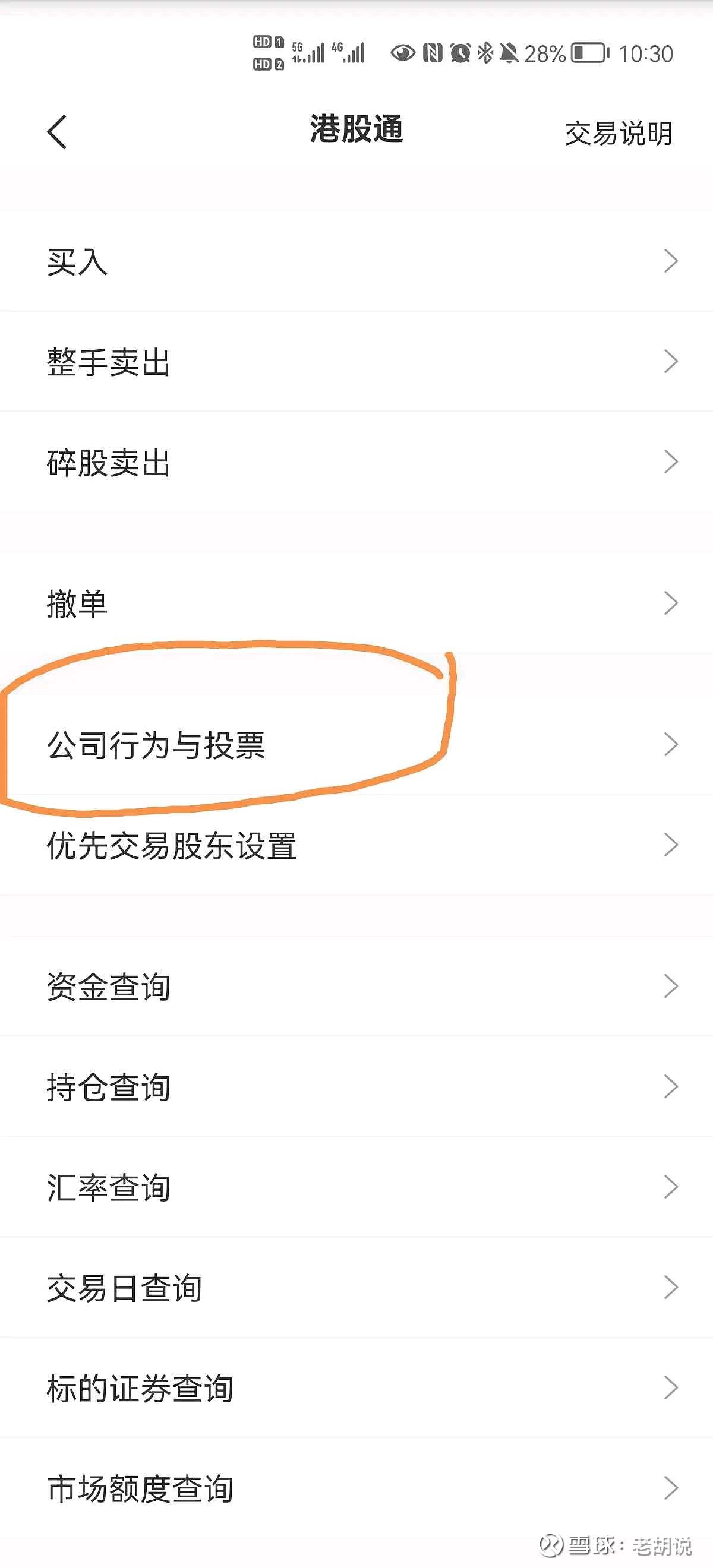713x1568 pixels.
Task: Expand the 市场额度查询 row chevron
Action: [x=671, y=1487]
